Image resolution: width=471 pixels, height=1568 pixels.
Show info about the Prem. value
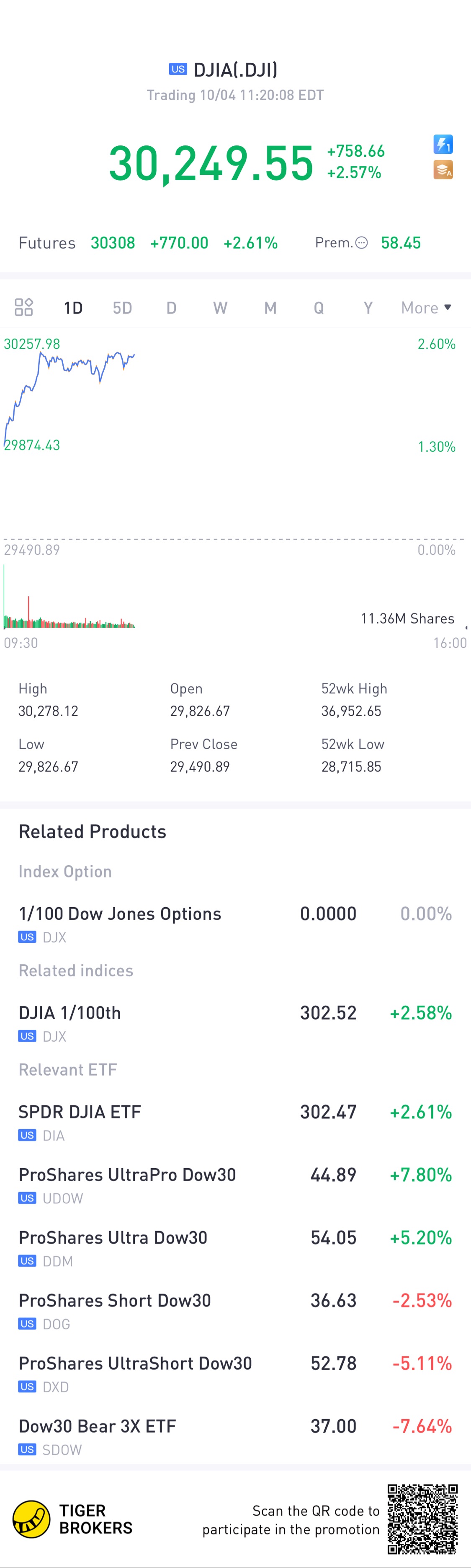[x=361, y=243]
